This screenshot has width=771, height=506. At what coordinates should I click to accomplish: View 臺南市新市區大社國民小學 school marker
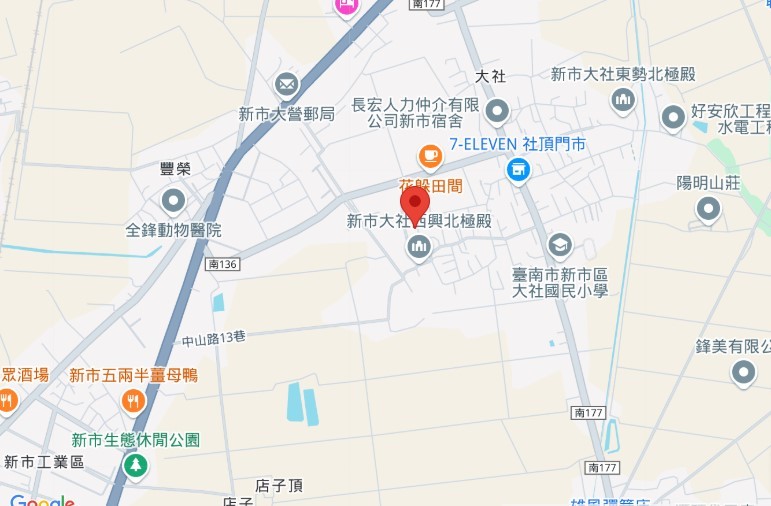(560, 245)
